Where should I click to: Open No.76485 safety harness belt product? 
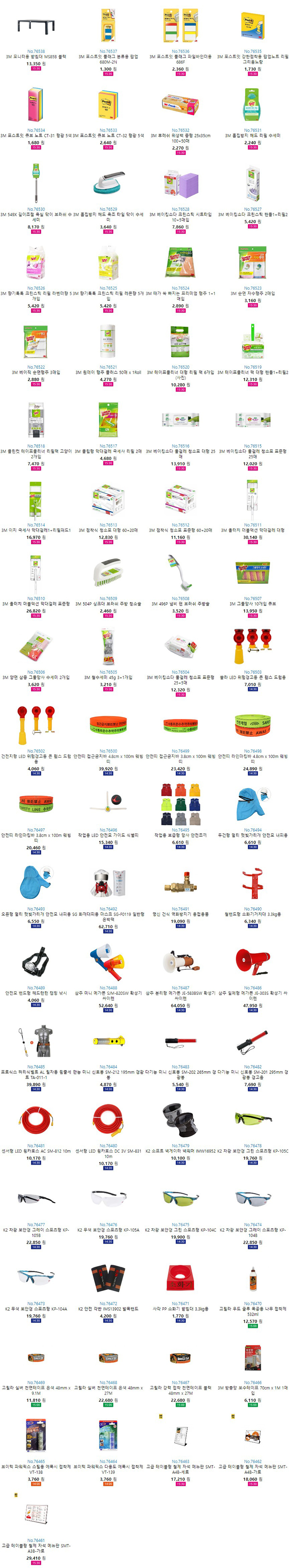36,1041
